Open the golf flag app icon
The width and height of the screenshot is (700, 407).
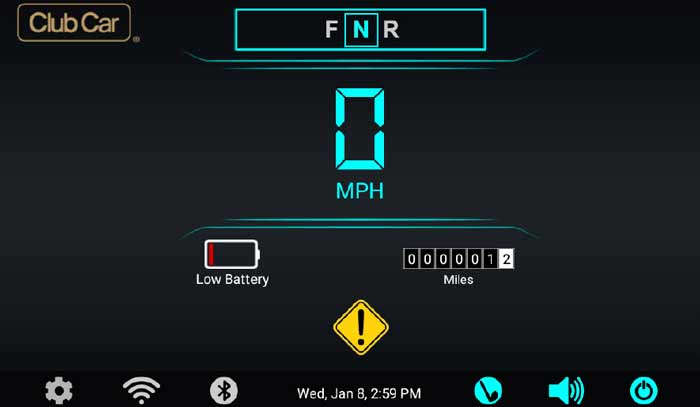pos(488,391)
